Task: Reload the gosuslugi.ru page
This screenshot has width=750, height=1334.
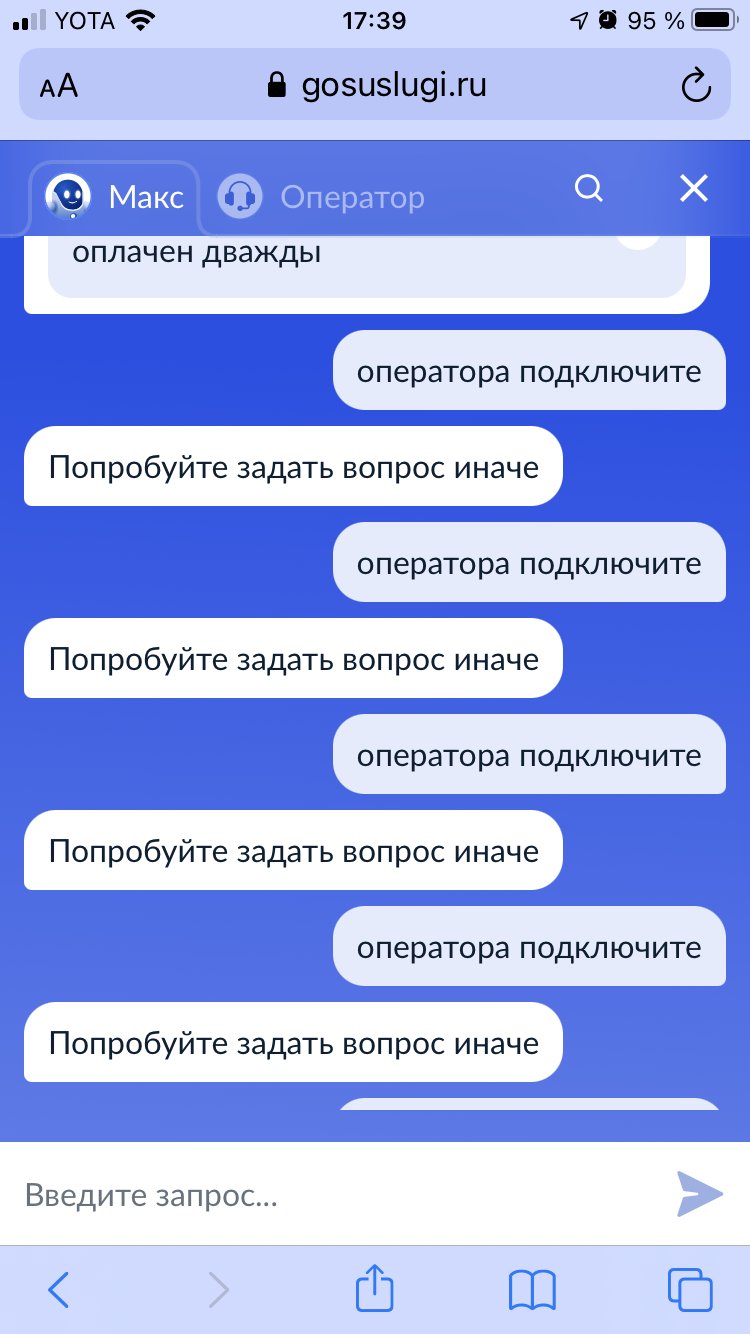Action: [x=695, y=86]
